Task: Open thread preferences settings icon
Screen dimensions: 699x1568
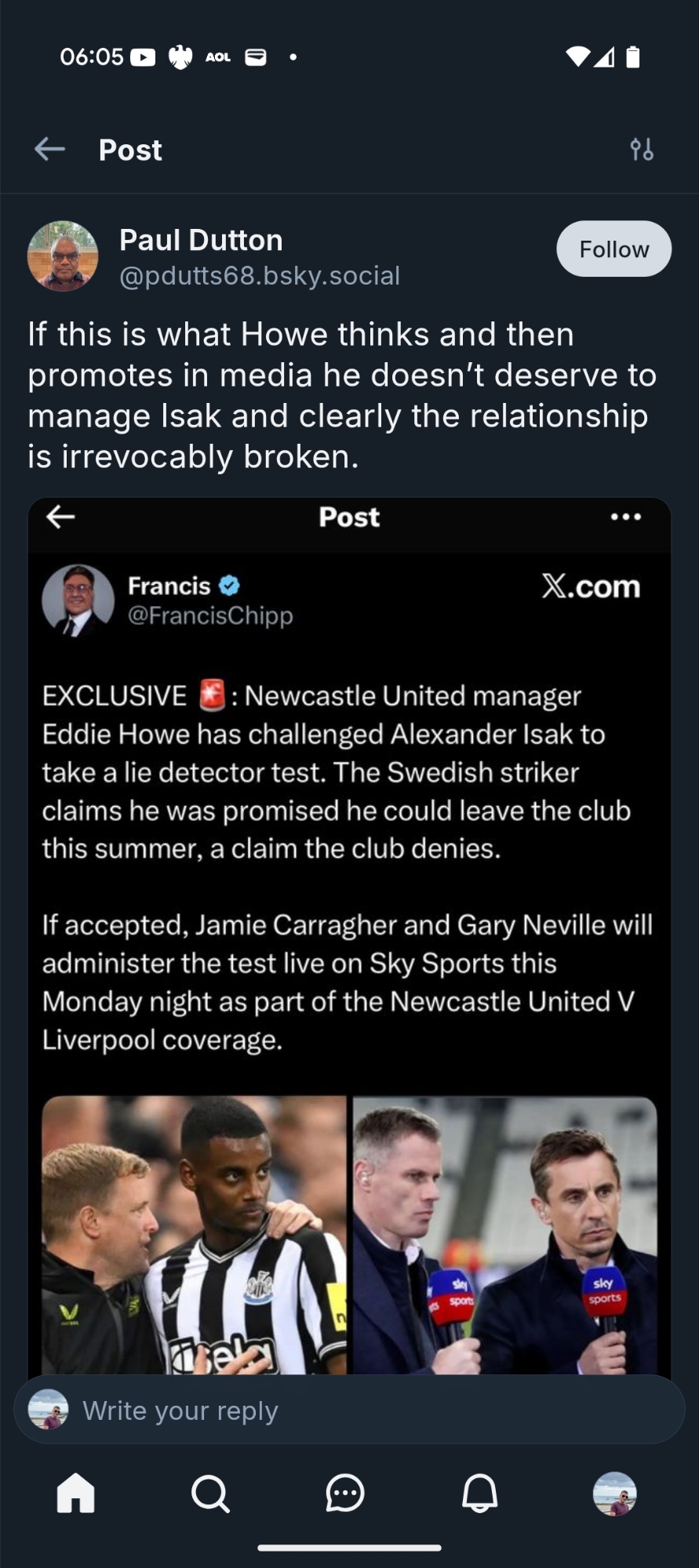Action: tap(642, 149)
